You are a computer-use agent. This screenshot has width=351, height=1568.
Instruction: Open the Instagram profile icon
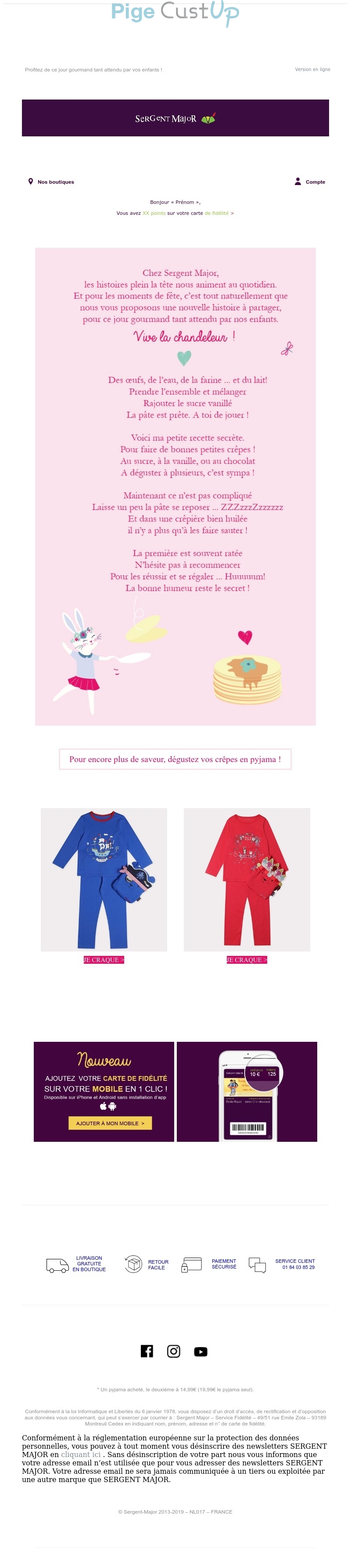pyautogui.click(x=174, y=1351)
